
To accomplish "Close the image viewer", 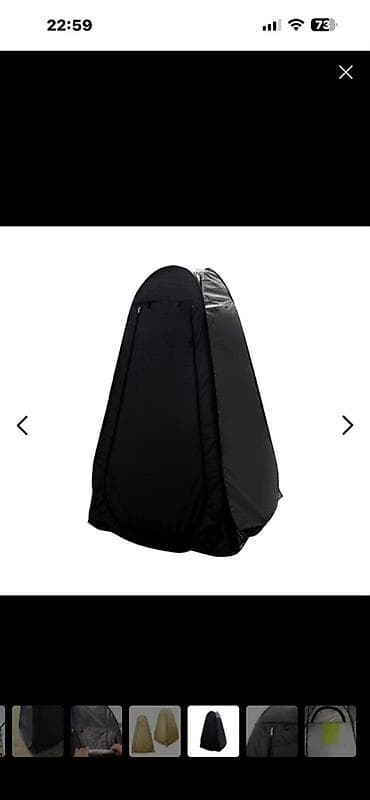I will pyautogui.click(x=346, y=72).
